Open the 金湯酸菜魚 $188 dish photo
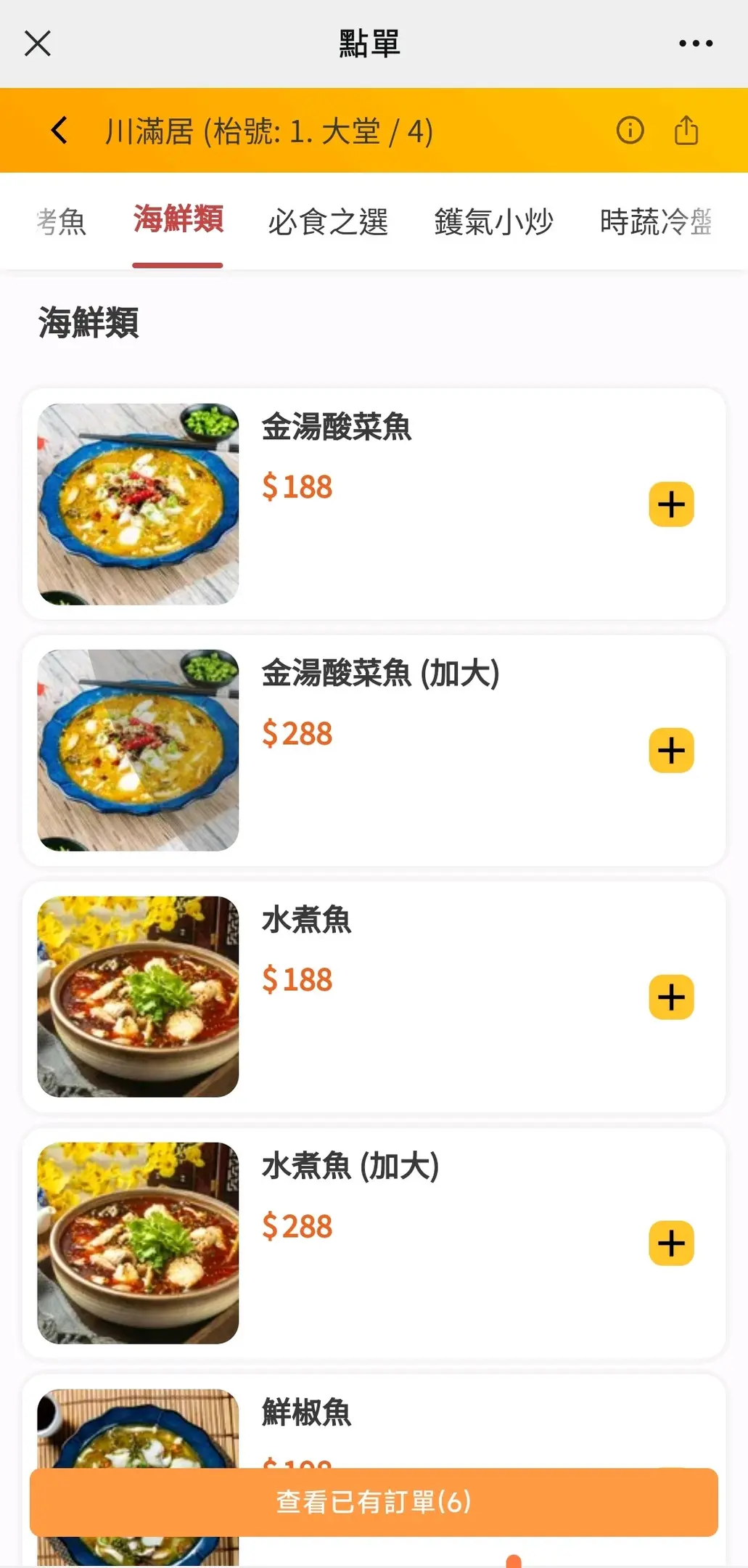This screenshot has height=1568, width=748. coord(138,504)
